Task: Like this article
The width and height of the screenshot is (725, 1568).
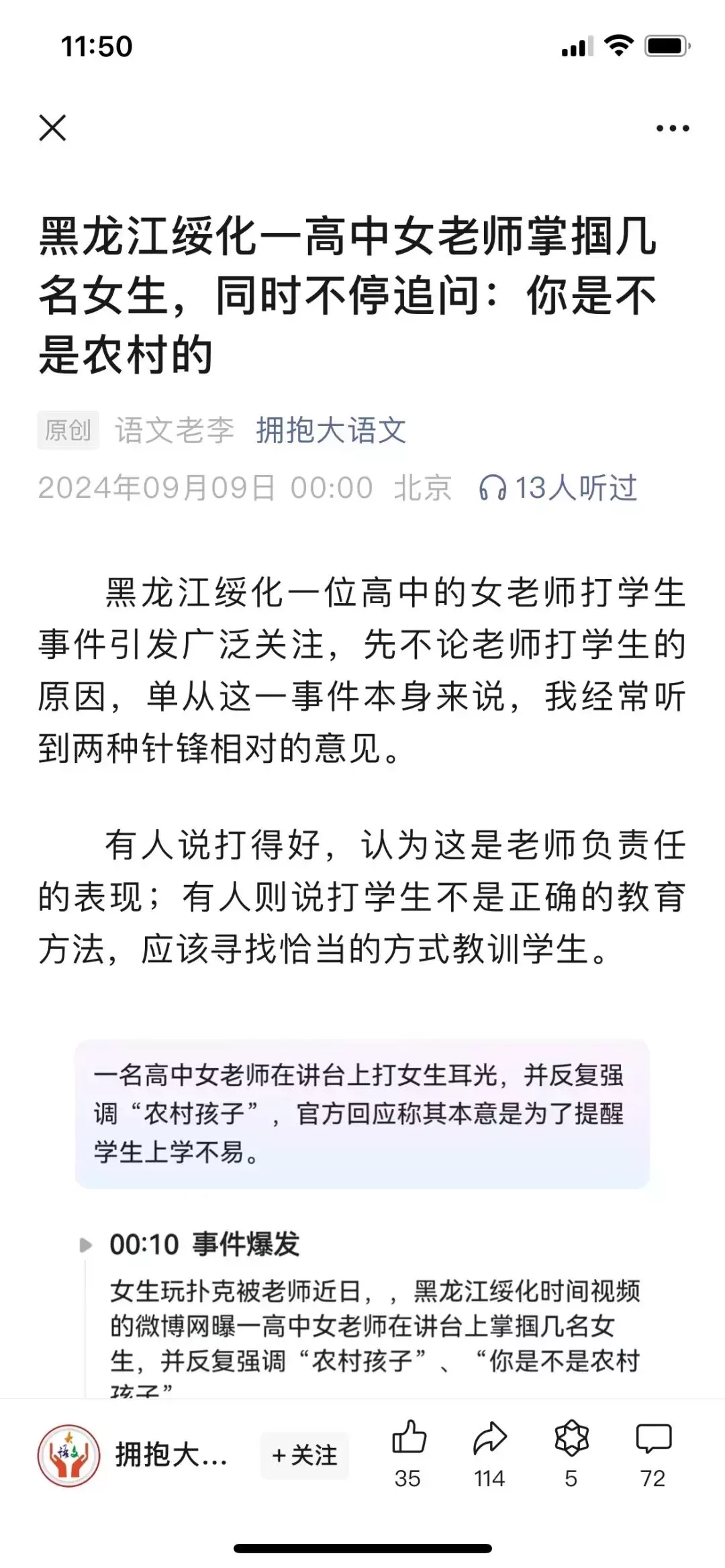Action: tap(408, 1454)
